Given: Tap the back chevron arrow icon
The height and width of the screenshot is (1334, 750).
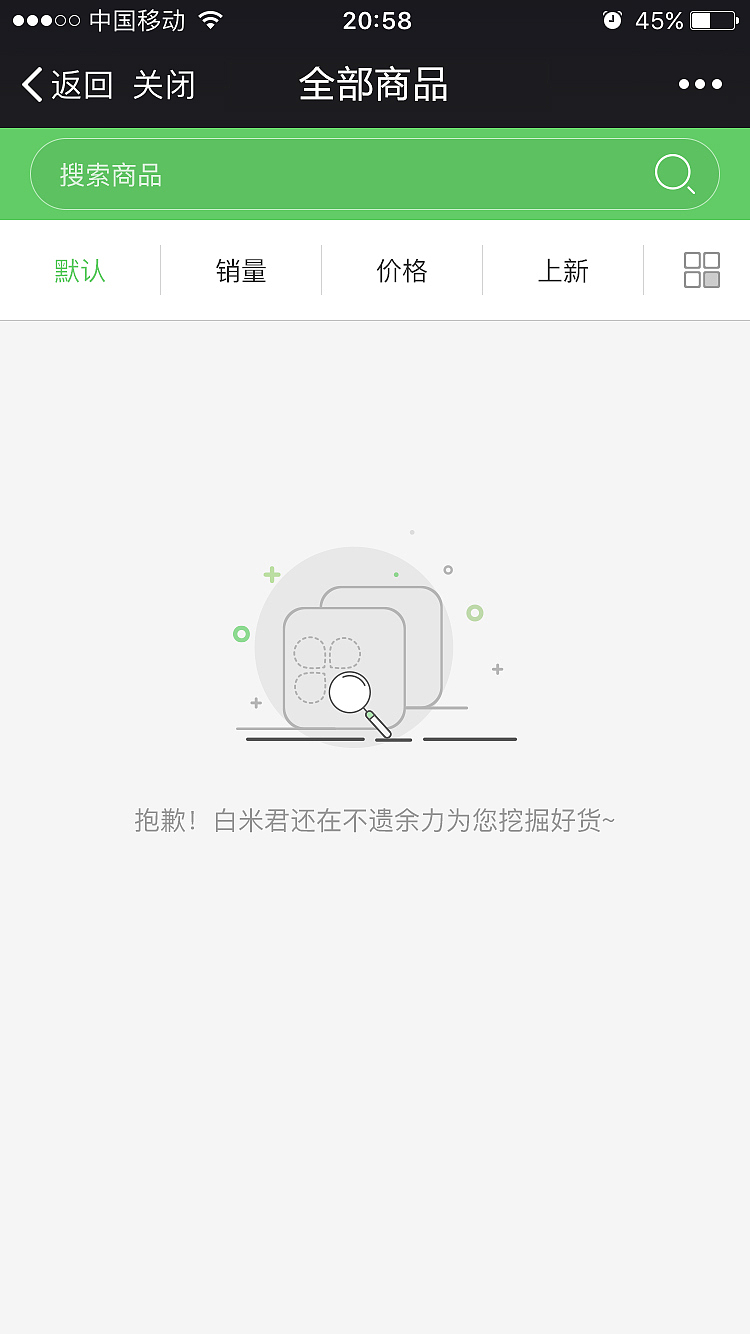Looking at the screenshot, I should [30, 85].
